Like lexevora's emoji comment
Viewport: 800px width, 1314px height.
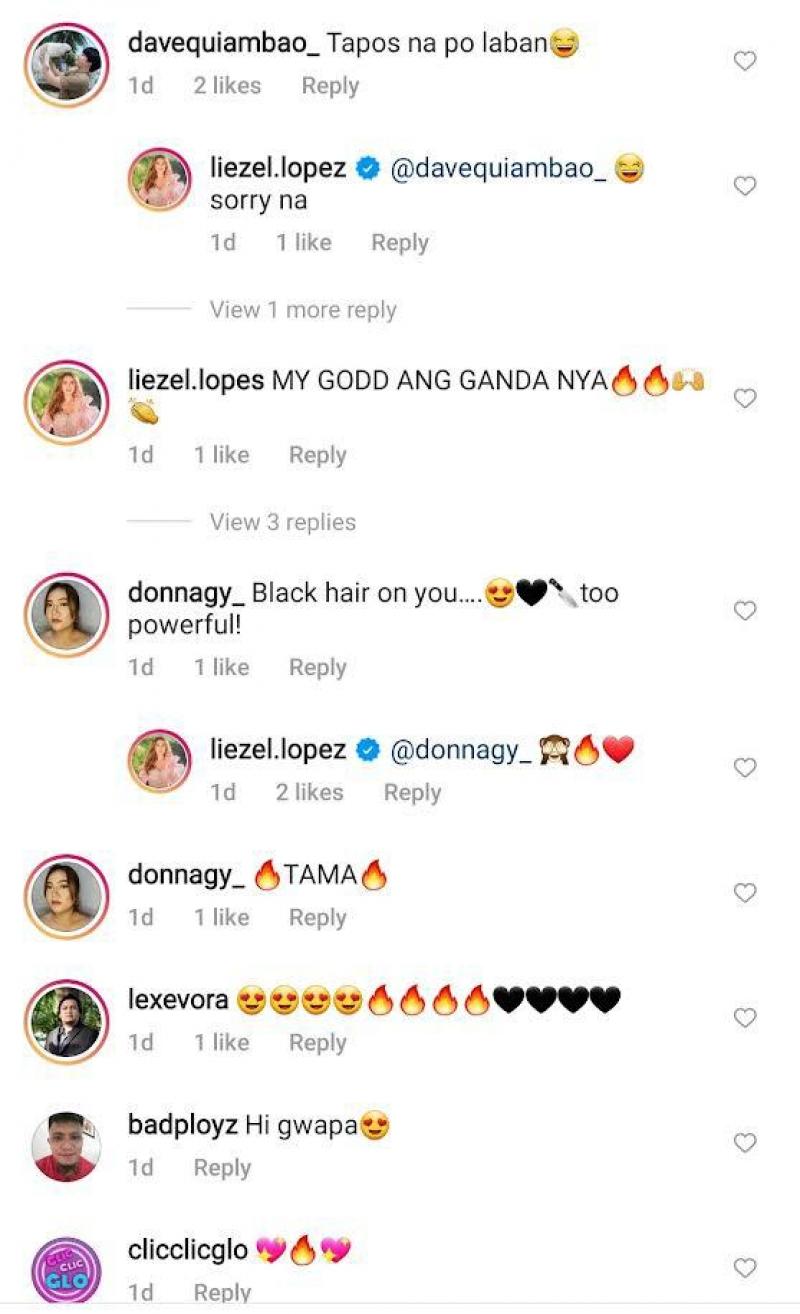pos(745,1018)
